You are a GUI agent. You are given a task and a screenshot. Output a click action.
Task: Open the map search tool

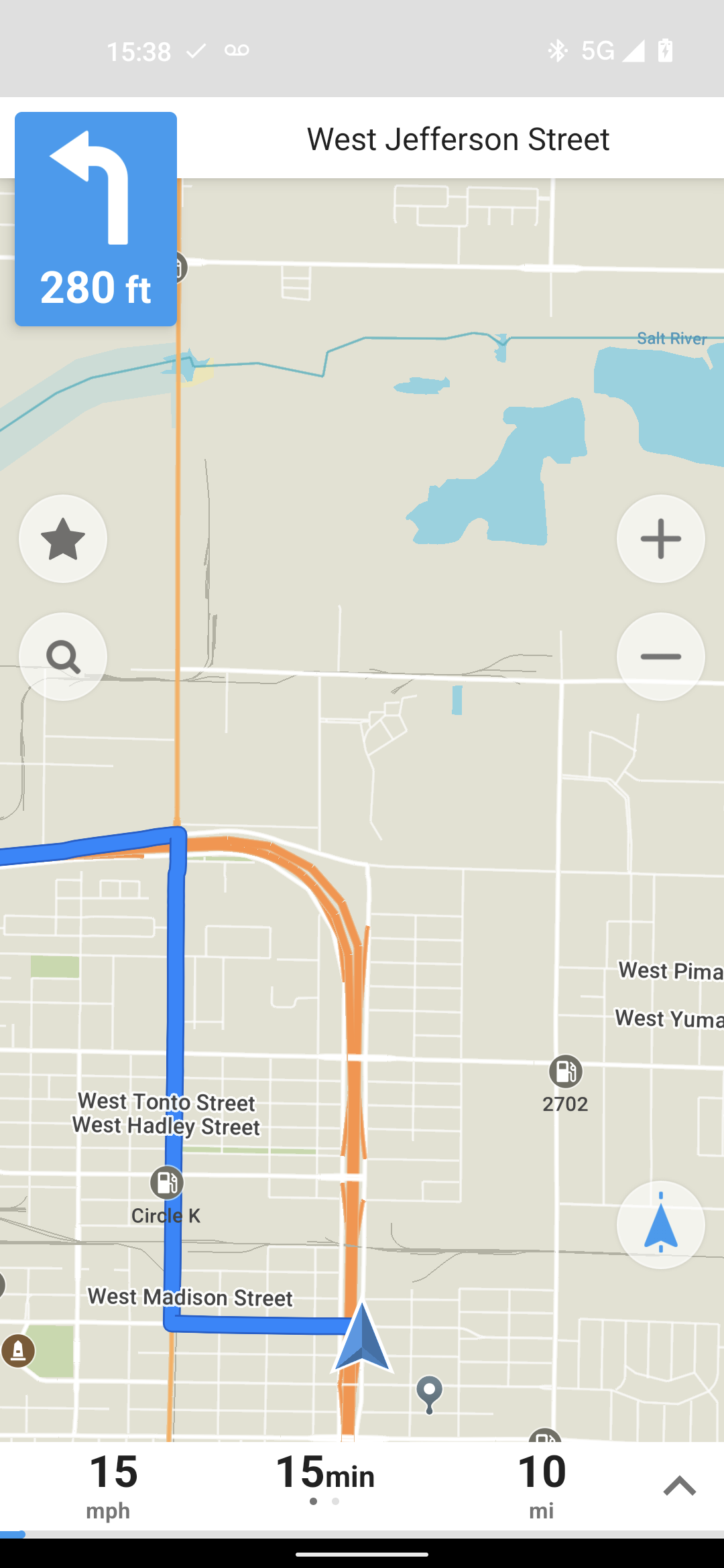click(63, 657)
